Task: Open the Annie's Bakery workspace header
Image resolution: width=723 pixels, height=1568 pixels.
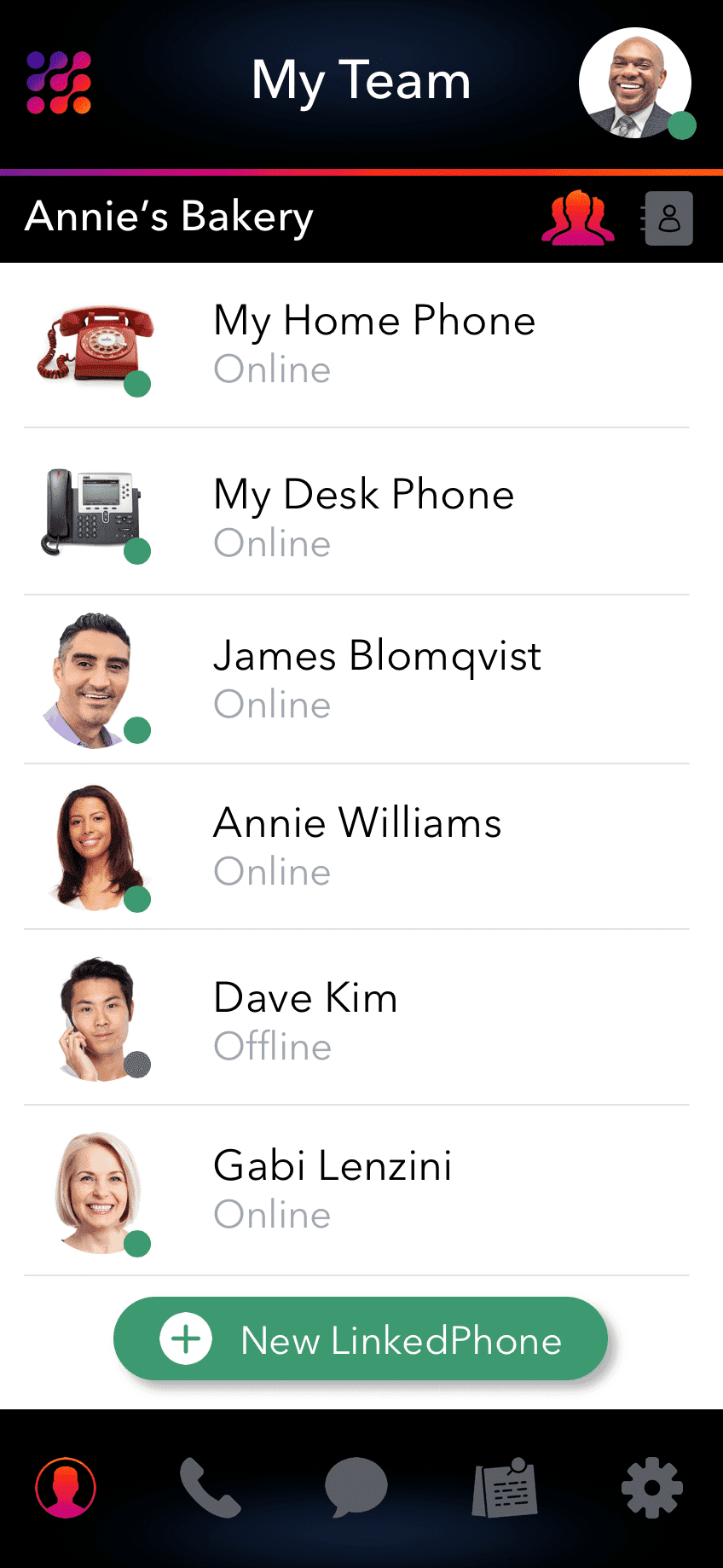Action: click(x=169, y=217)
